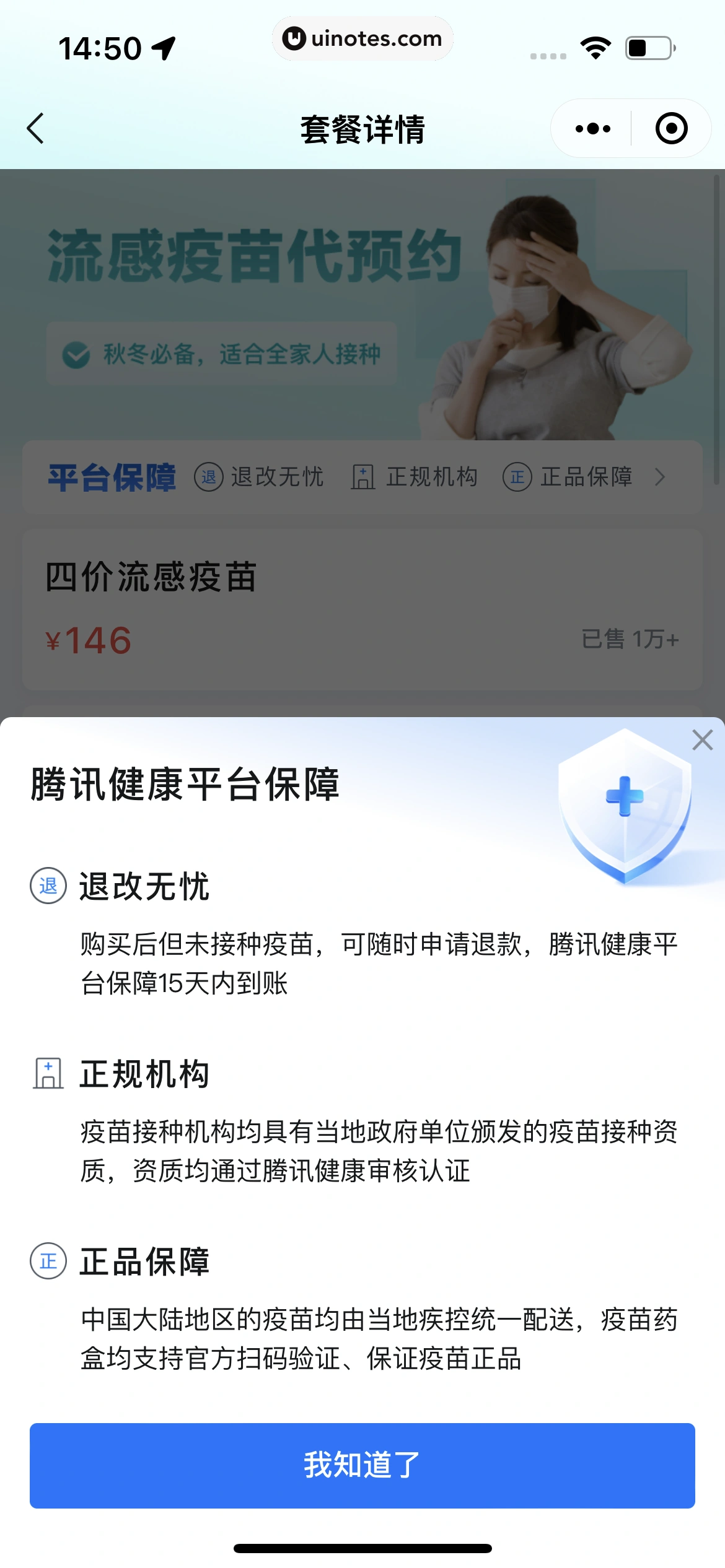Open 平台保障 label details

(x=112, y=477)
